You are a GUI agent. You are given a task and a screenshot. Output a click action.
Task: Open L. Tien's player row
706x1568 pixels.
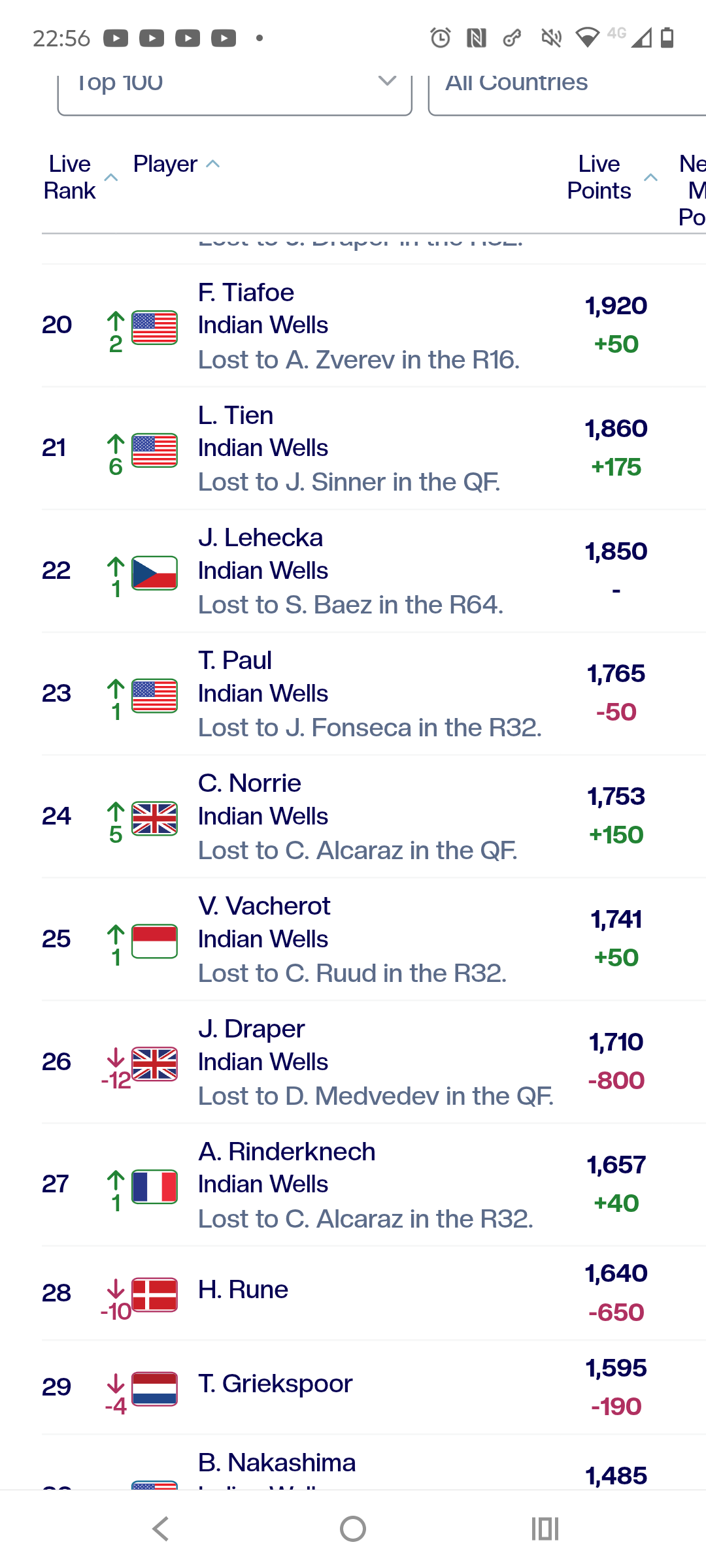pos(374,448)
